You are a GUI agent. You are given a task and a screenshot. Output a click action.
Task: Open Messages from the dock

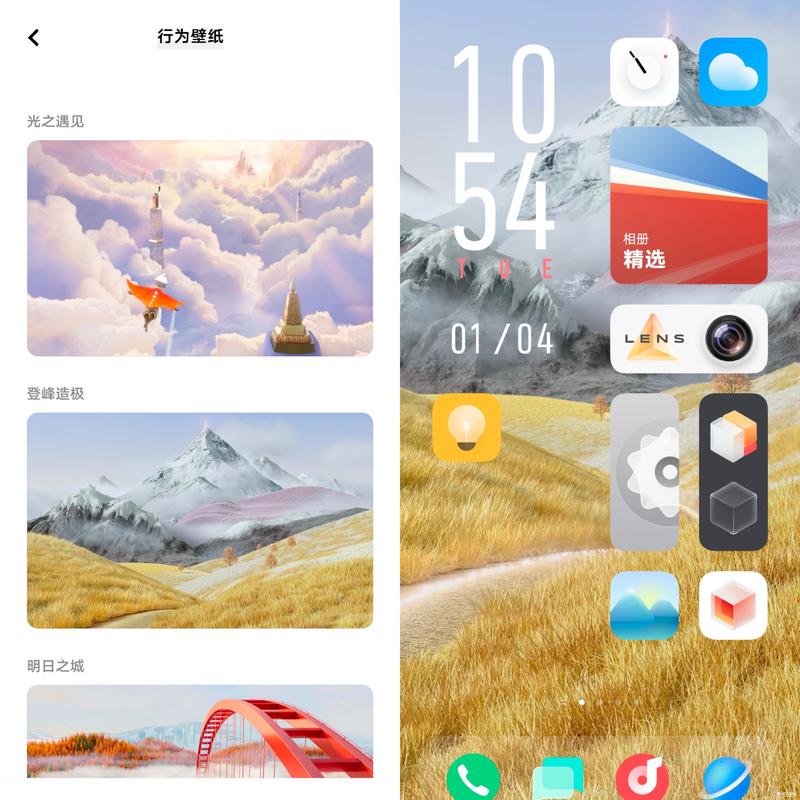[558, 778]
